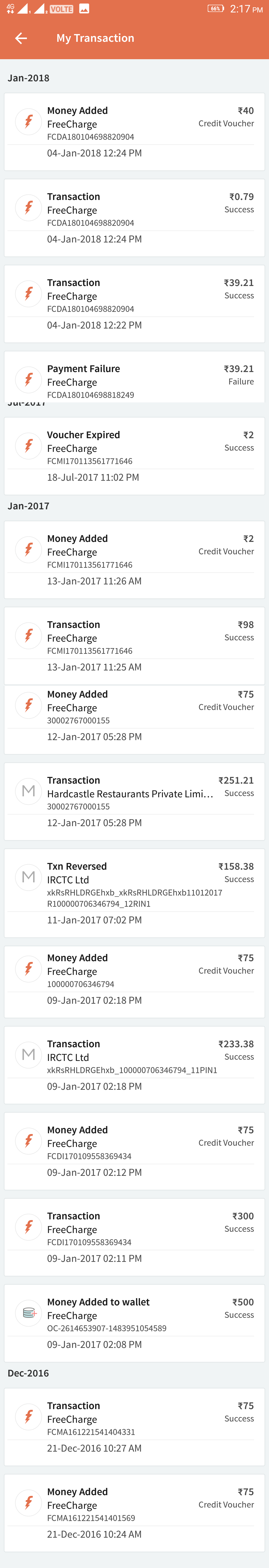Image resolution: width=269 pixels, height=1568 pixels.
Task: View the IRCTC ₹233.38 transaction
Action: 134,1065
